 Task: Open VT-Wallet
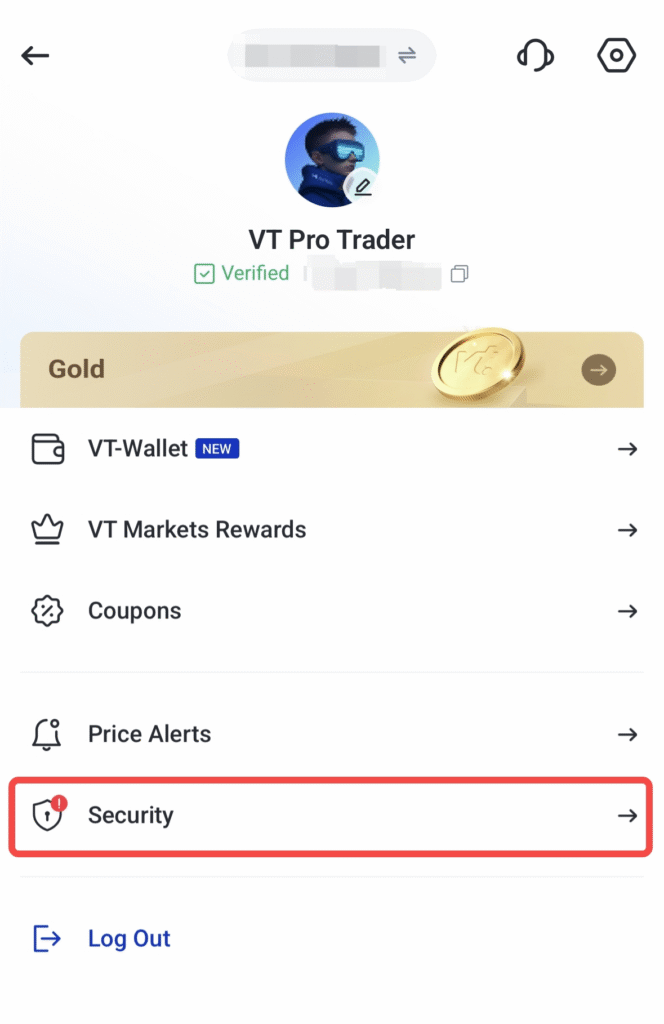332,449
